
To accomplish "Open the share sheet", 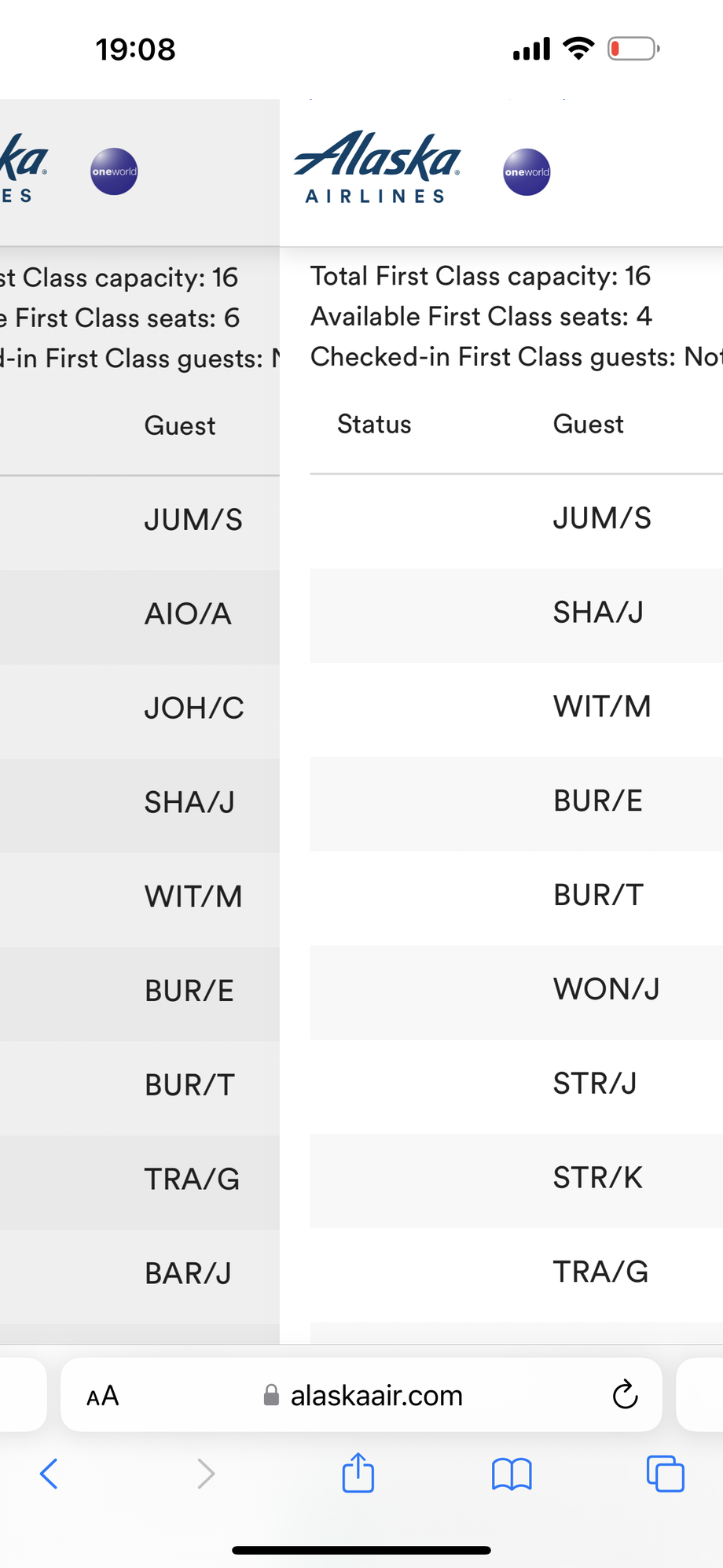I will pyautogui.click(x=358, y=1473).
